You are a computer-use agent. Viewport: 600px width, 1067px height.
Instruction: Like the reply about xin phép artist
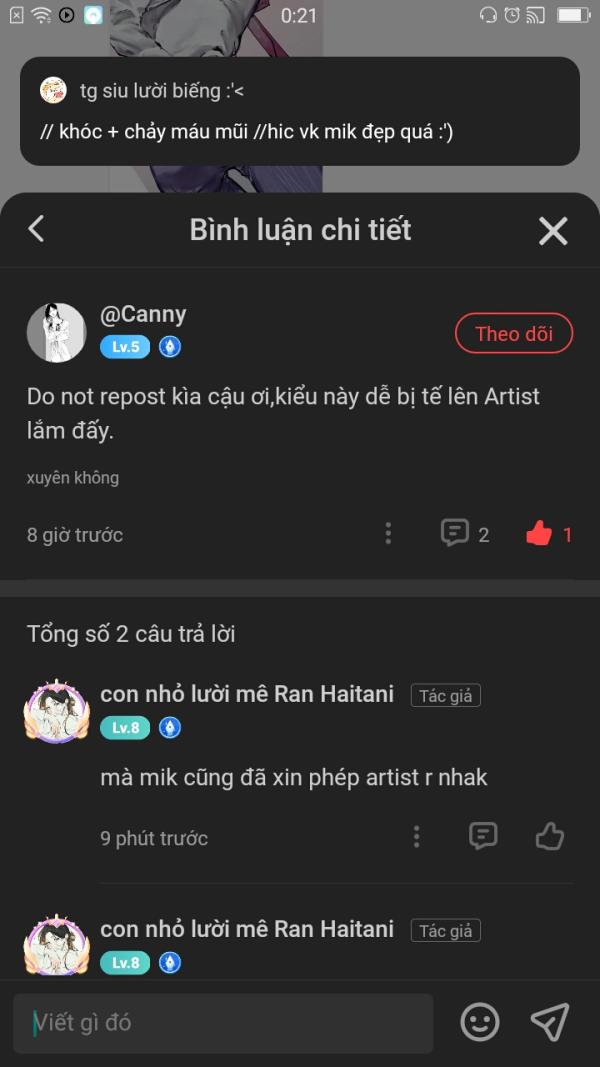tap(550, 836)
